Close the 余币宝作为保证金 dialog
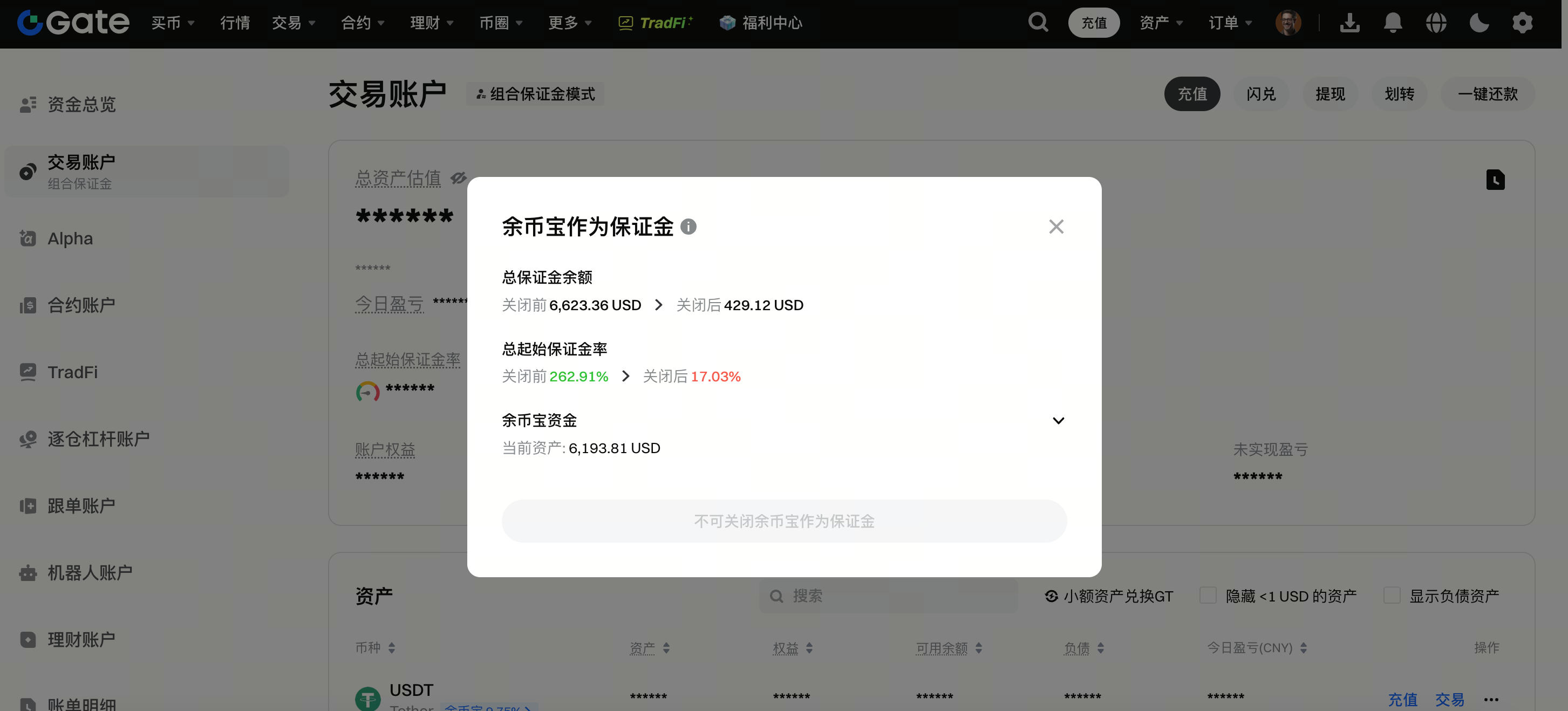 1056,227
